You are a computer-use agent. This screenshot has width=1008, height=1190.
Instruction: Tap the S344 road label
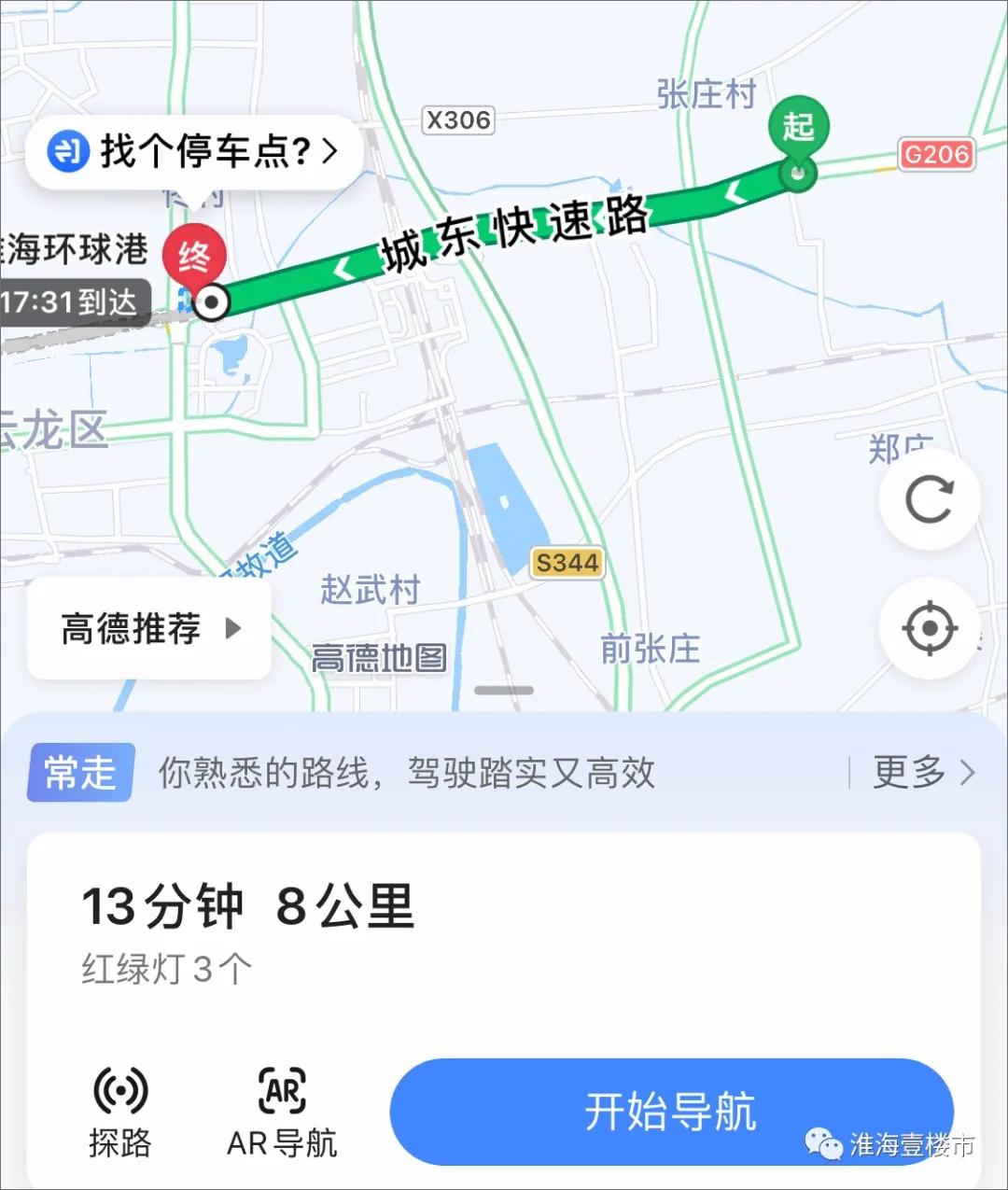tap(567, 562)
